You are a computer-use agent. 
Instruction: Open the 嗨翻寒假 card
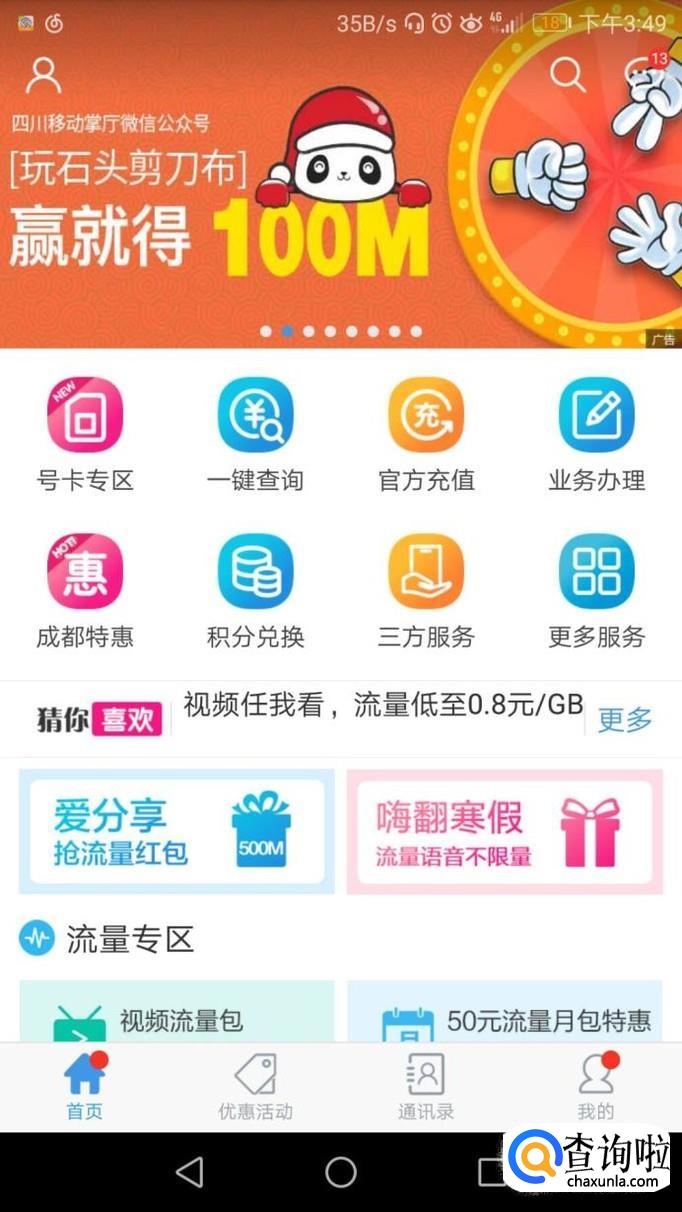(x=504, y=832)
